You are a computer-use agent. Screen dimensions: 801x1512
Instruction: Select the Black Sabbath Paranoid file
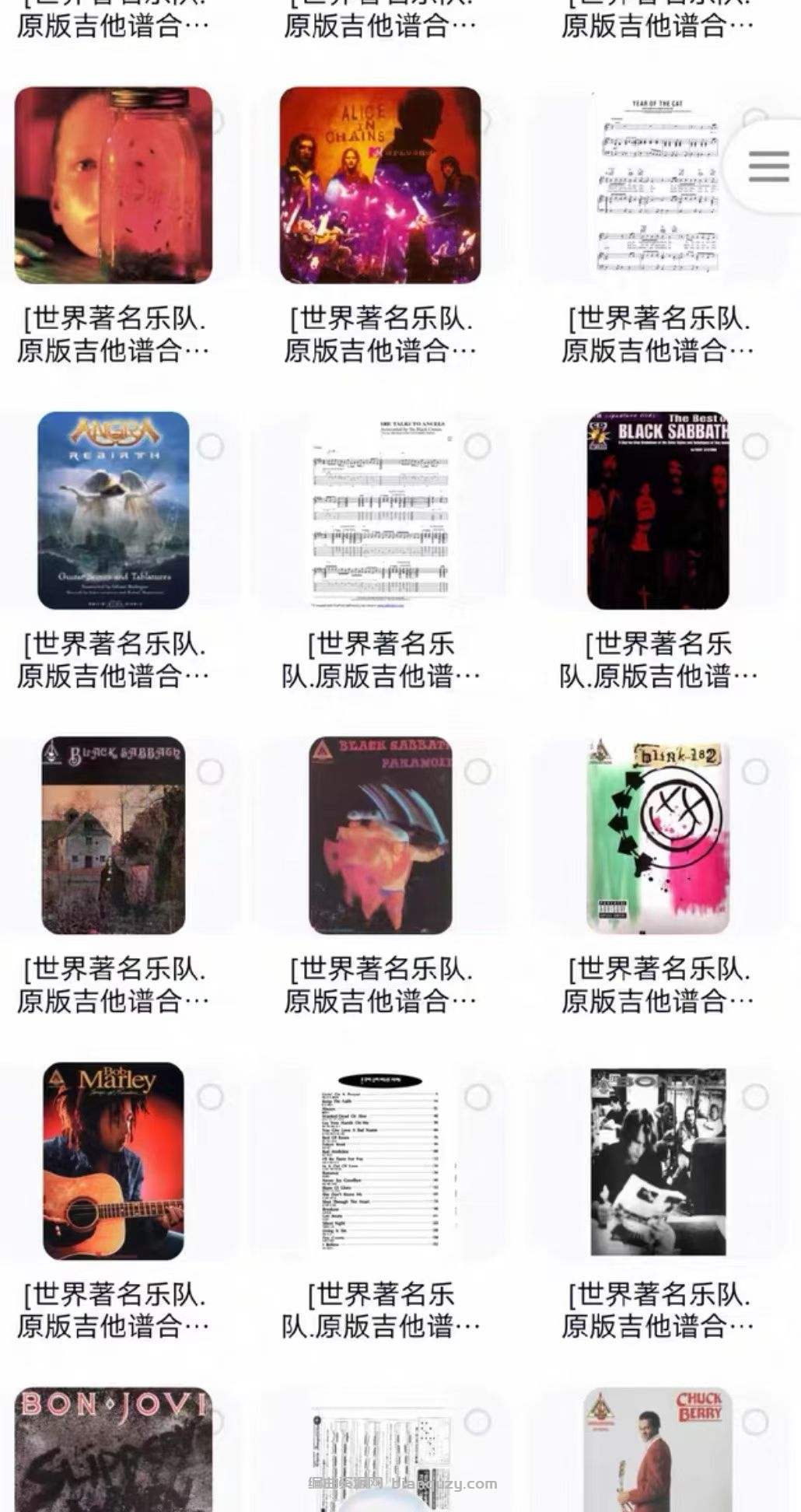(x=477, y=772)
